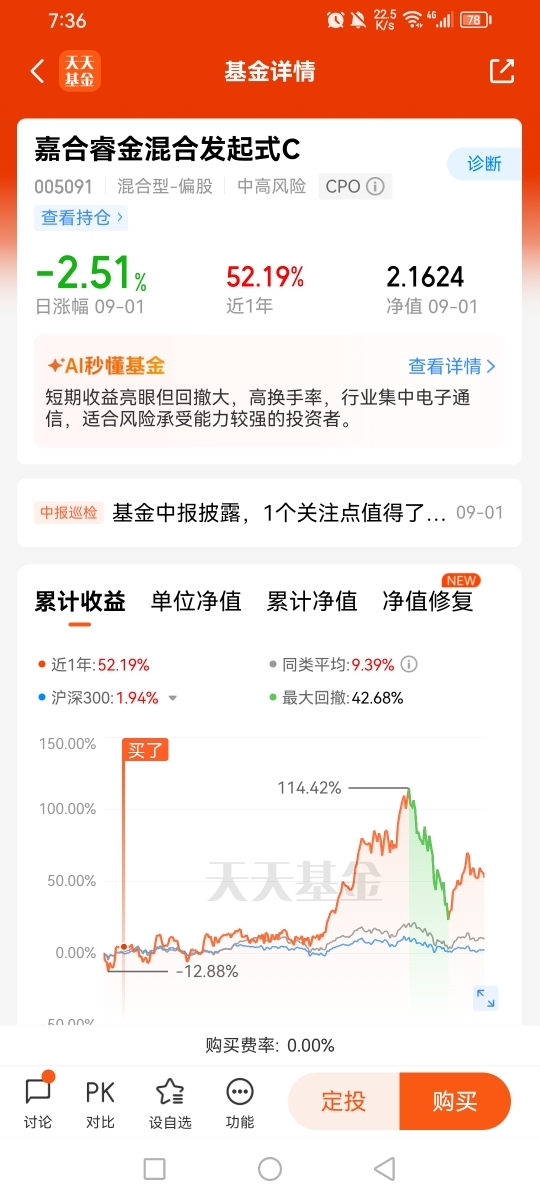Tap the 购买 button
540x1200 pixels.
pyautogui.click(x=455, y=1102)
